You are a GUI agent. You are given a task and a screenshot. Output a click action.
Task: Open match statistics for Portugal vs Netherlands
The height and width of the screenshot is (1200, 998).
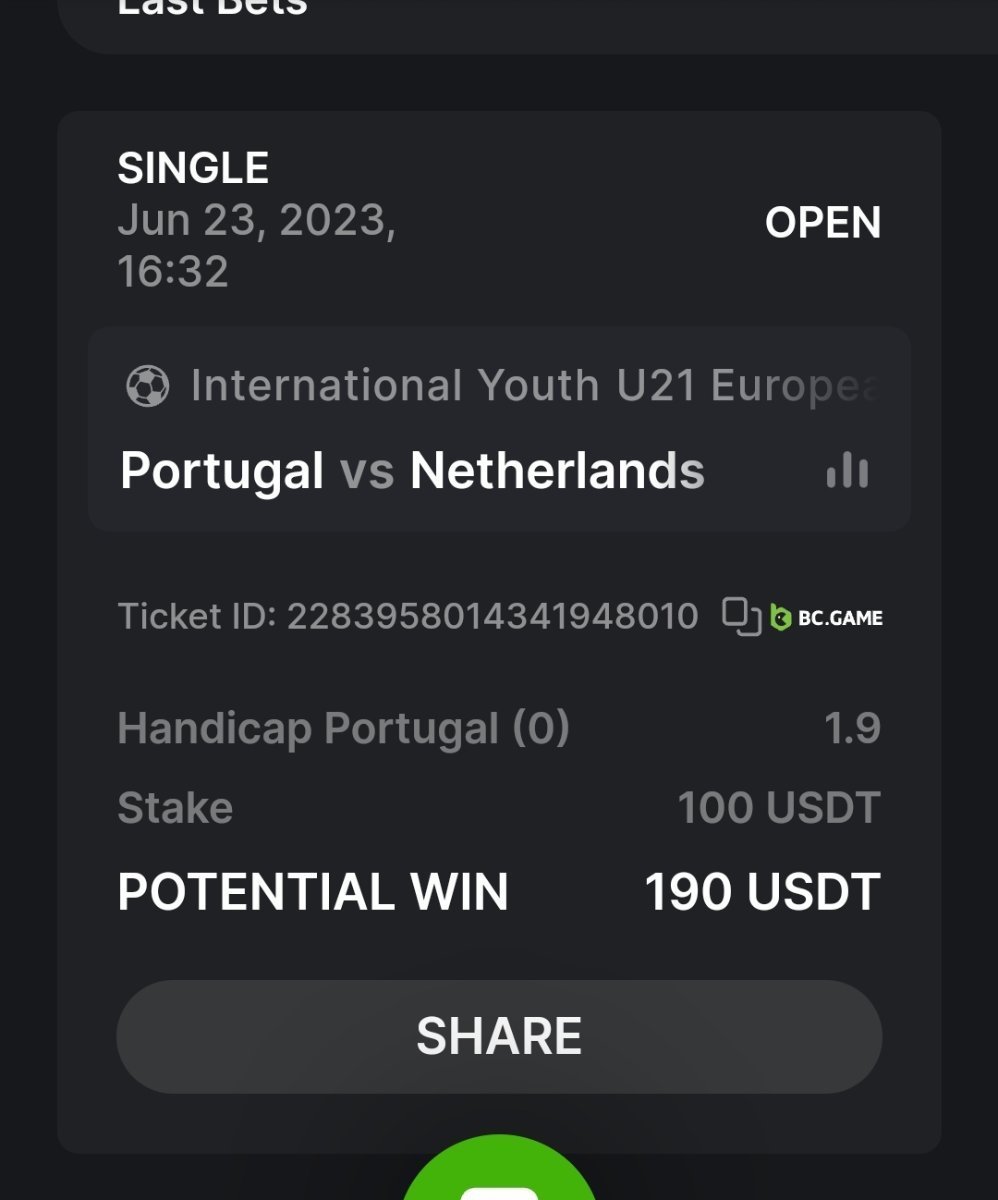pyautogui.click(x=847, y=470)
